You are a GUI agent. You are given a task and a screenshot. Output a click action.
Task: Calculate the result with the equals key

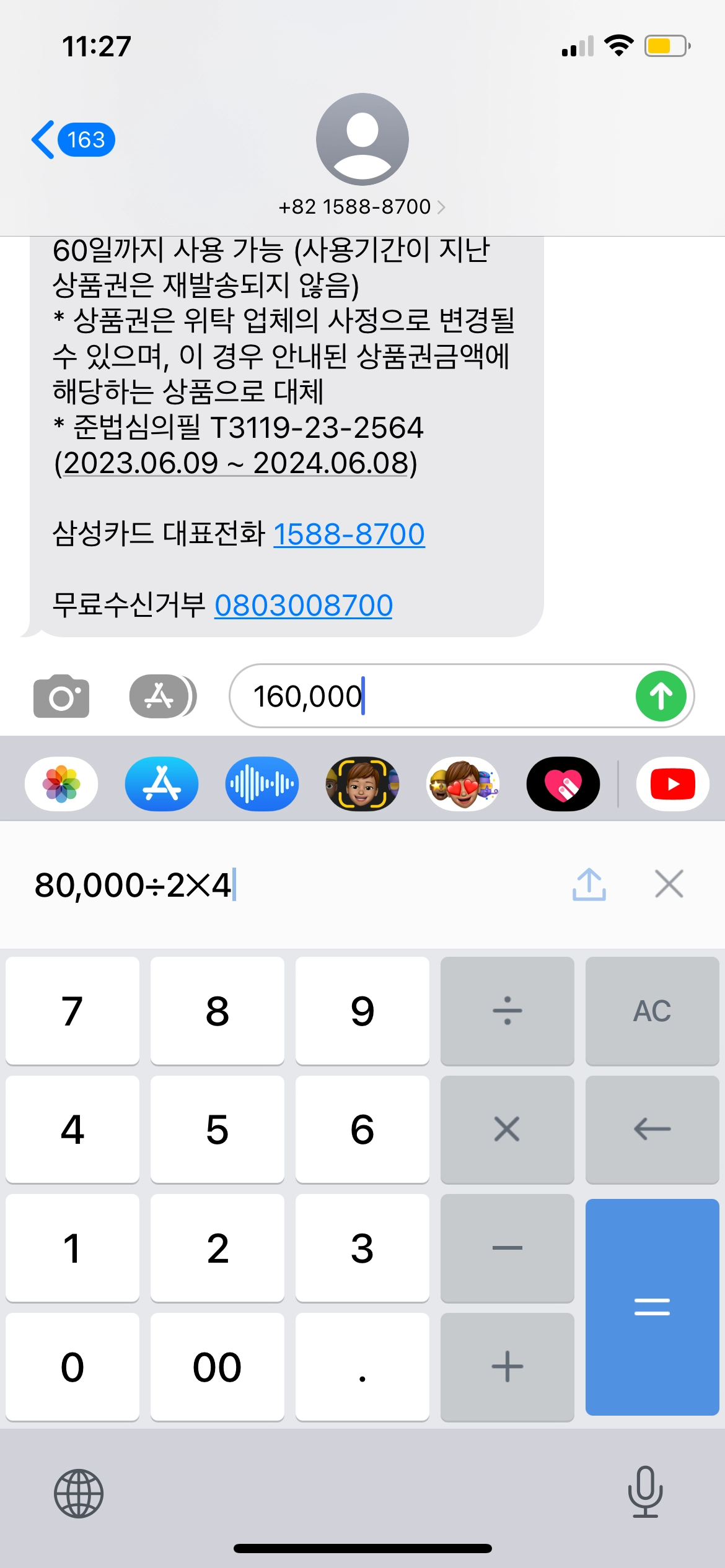point(652,1307)
